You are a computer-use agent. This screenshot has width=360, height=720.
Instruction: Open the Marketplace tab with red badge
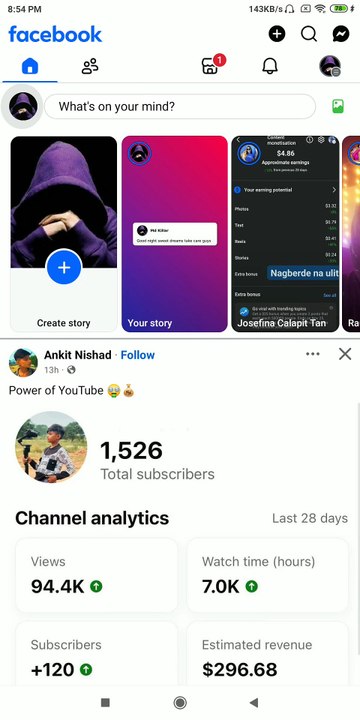tap(210, 67)
